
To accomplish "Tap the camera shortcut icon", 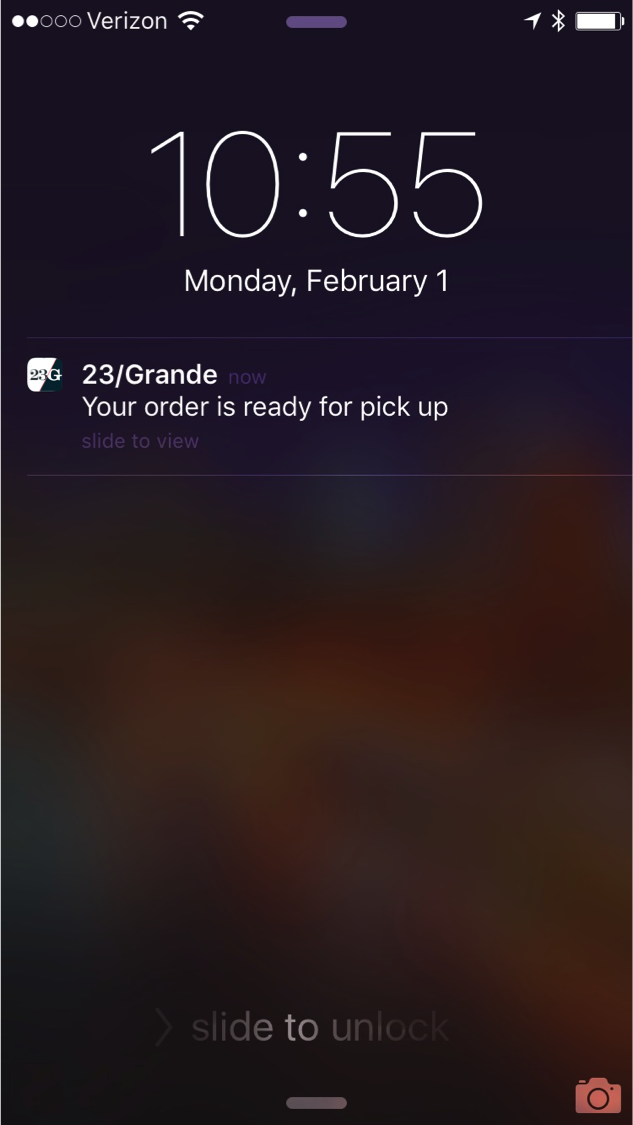I will [x=598, y=1095].
